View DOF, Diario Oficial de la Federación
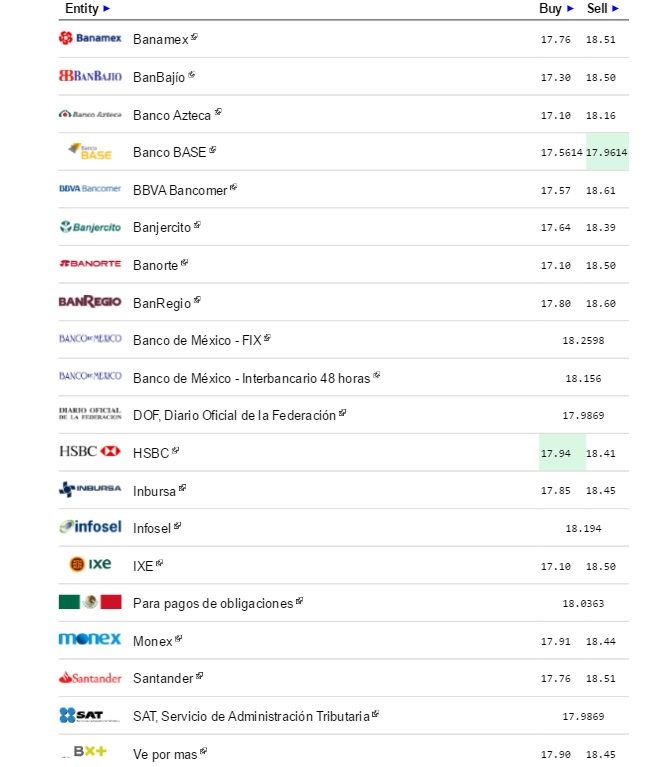Viewport: 658px width, 767px height. tap(235, 415)
